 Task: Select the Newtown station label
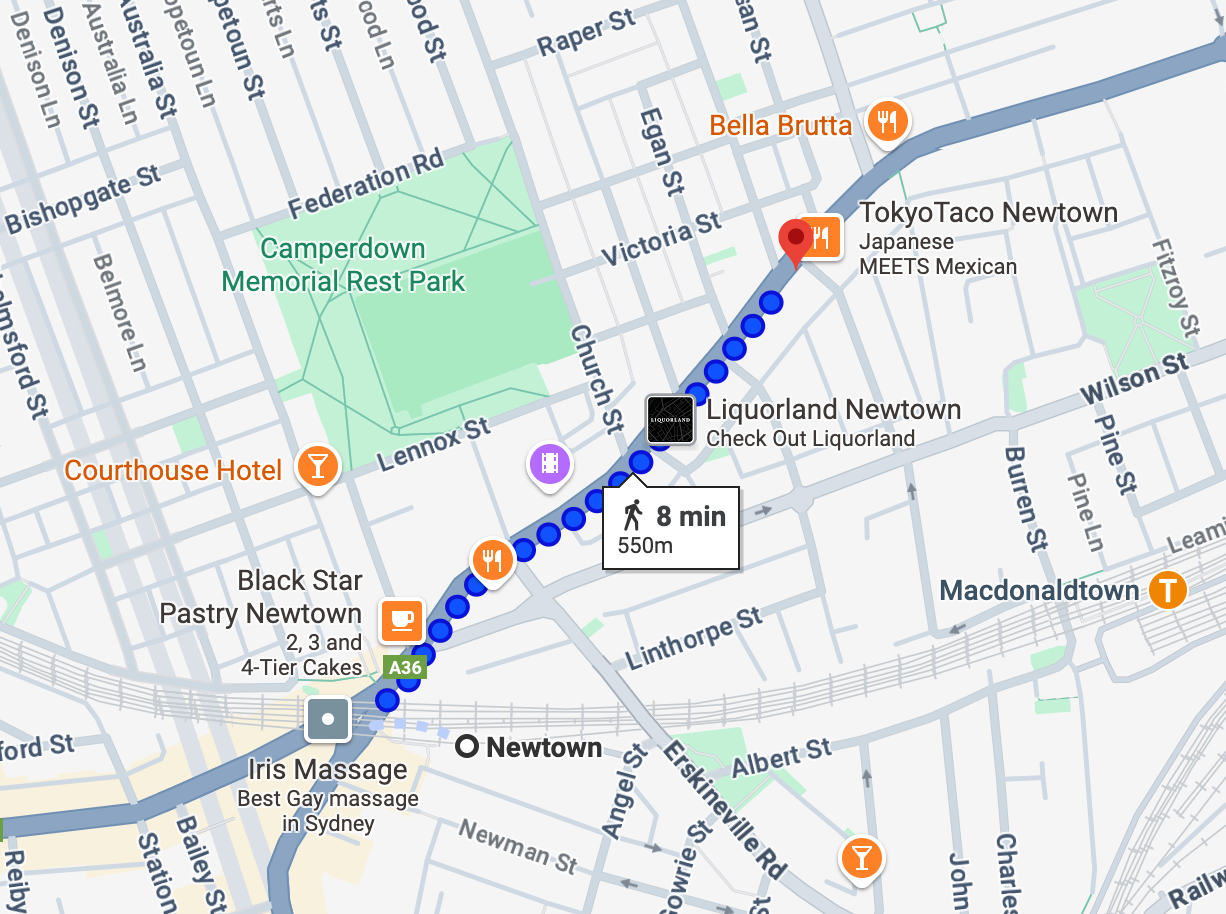531,747
